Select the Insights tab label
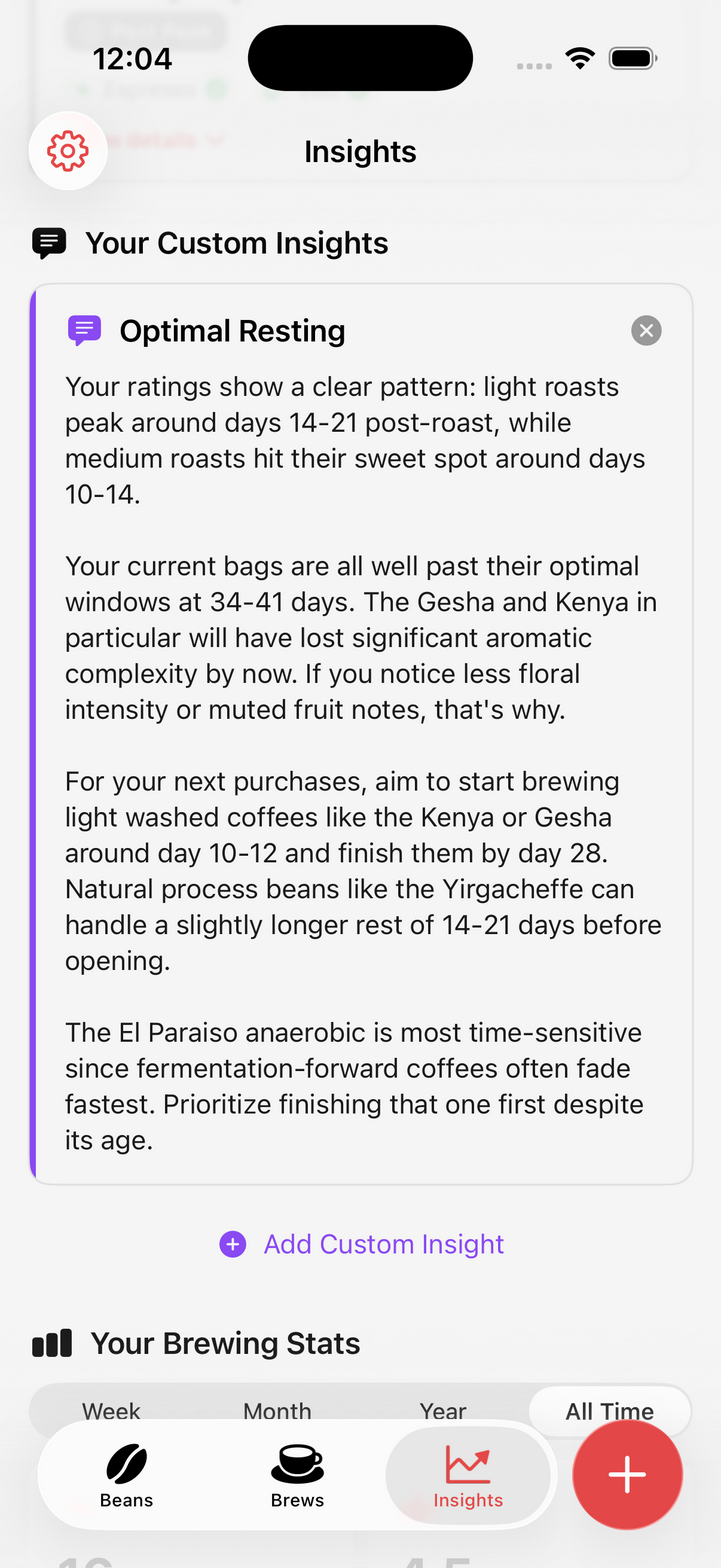 tap(469, 1499)
